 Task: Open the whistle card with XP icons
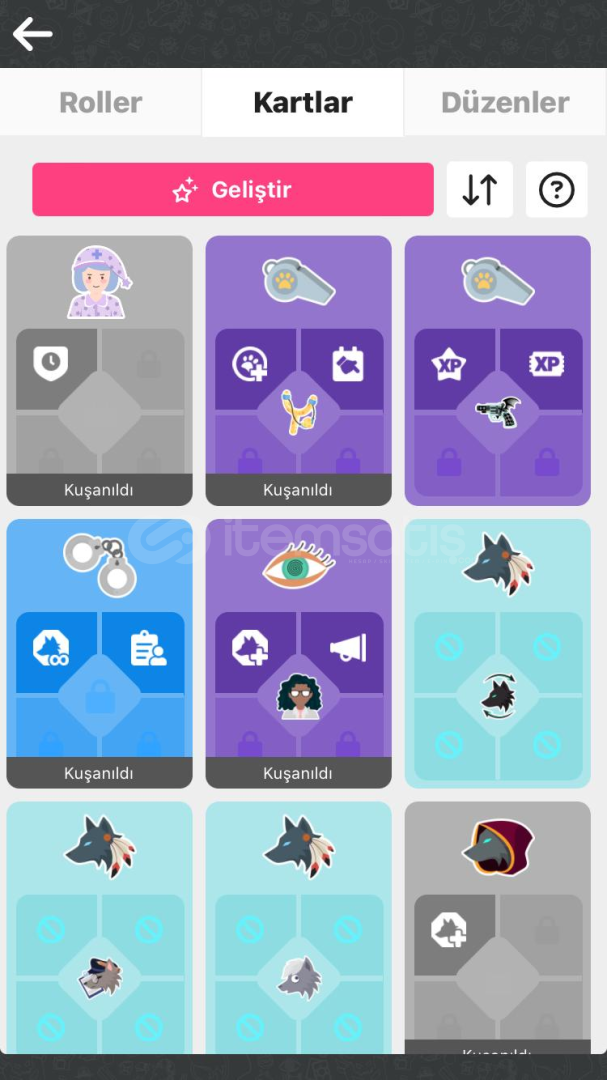(x=497, y=371)
